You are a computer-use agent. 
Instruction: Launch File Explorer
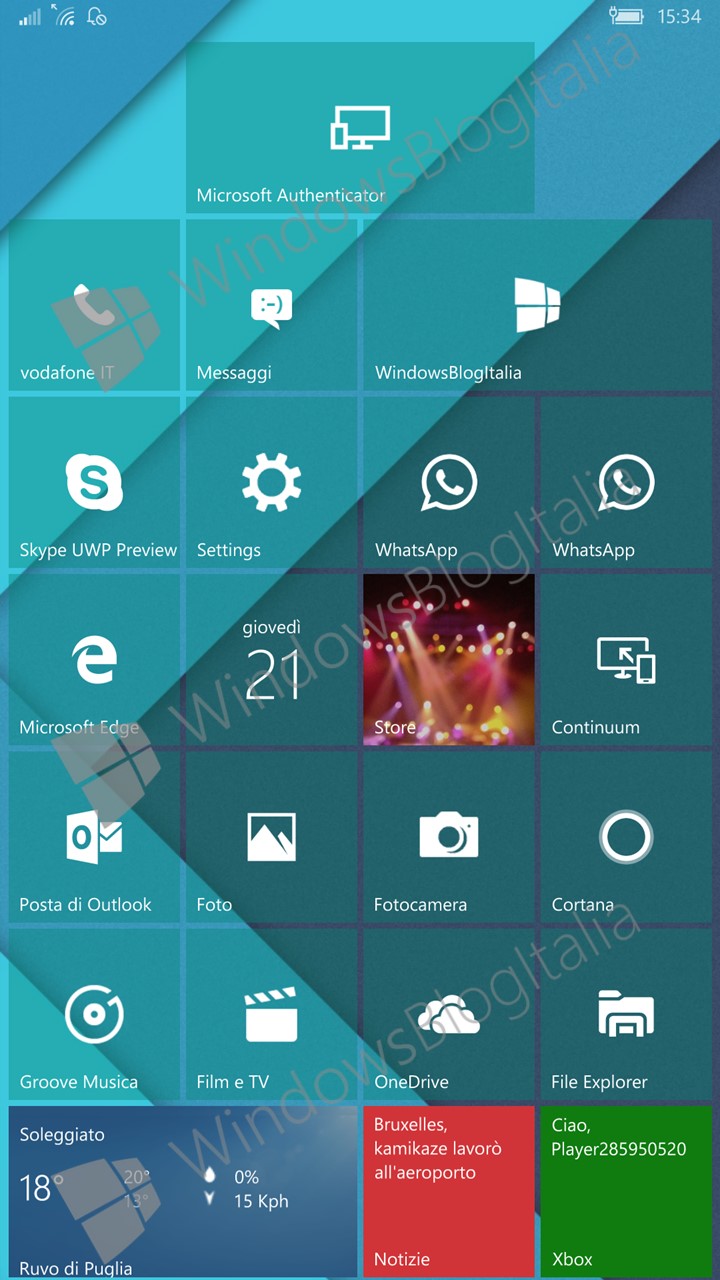[626, 1014]
